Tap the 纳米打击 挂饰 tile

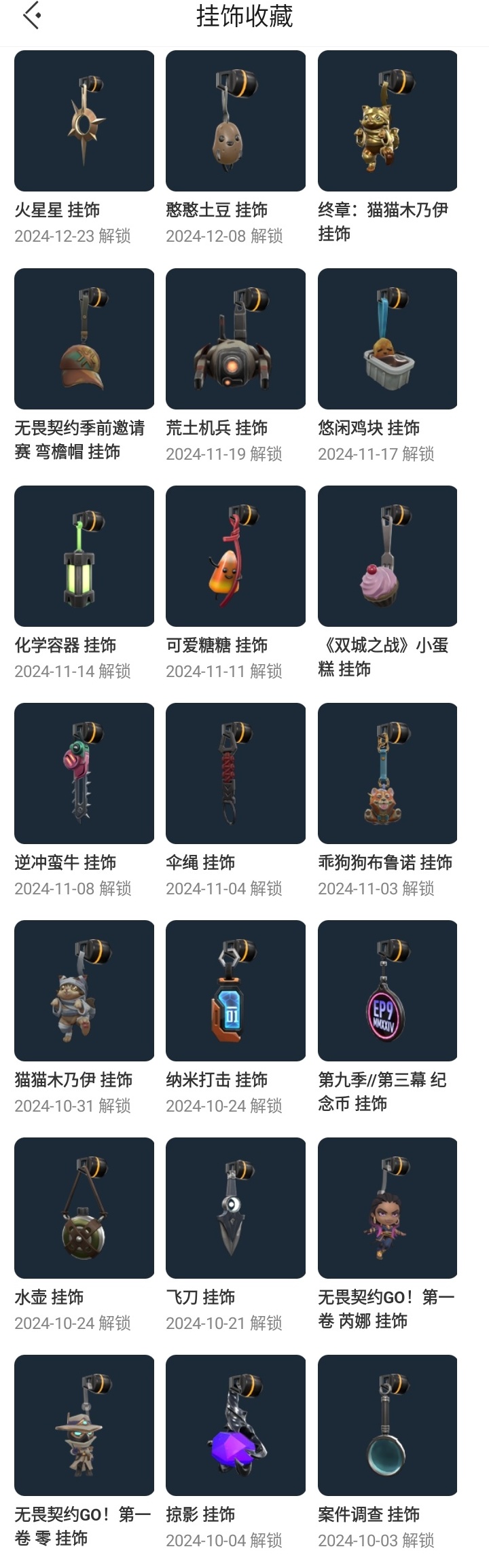coord(236,991)
